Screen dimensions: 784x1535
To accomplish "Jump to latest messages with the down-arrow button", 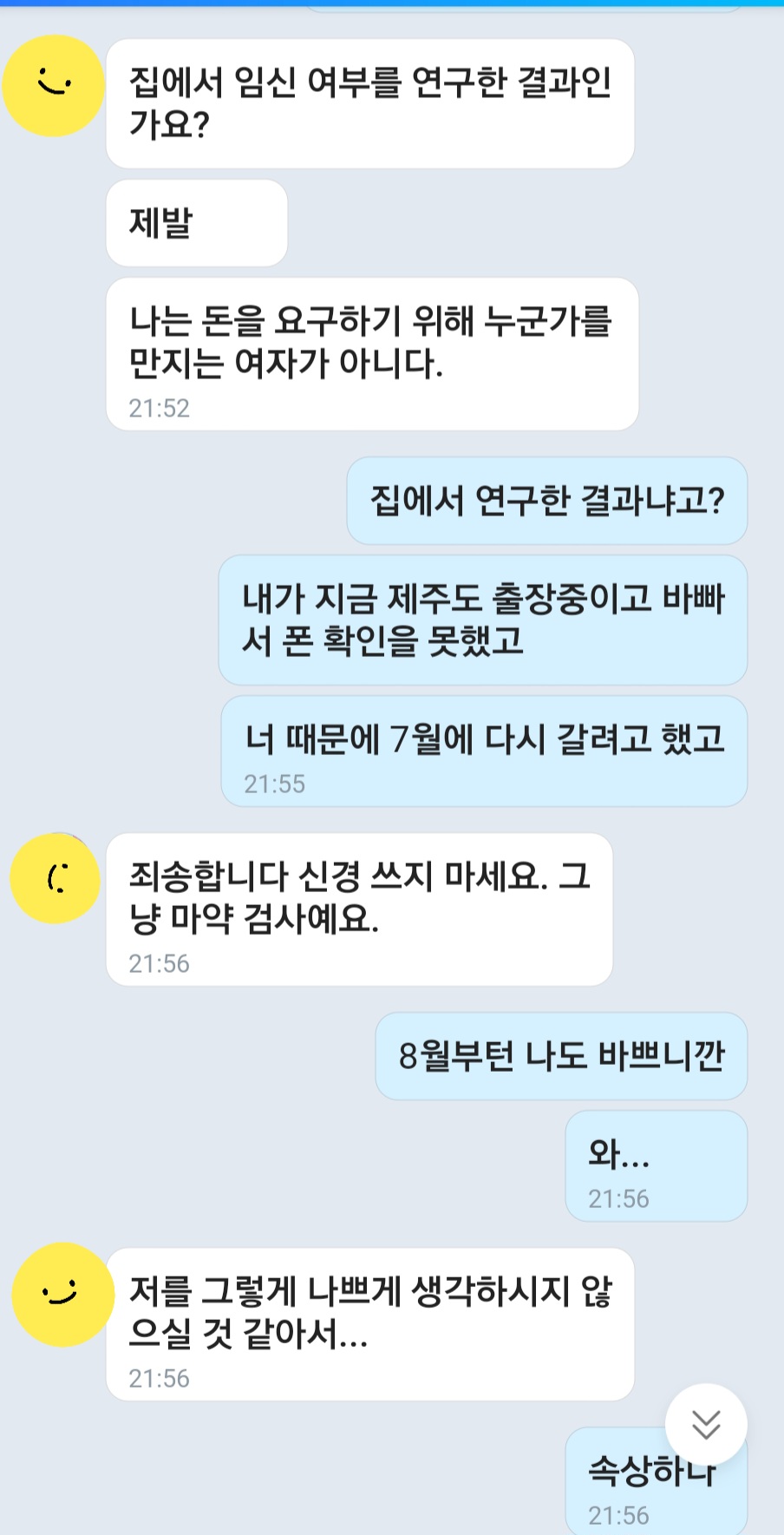I will click(706, 1424).
